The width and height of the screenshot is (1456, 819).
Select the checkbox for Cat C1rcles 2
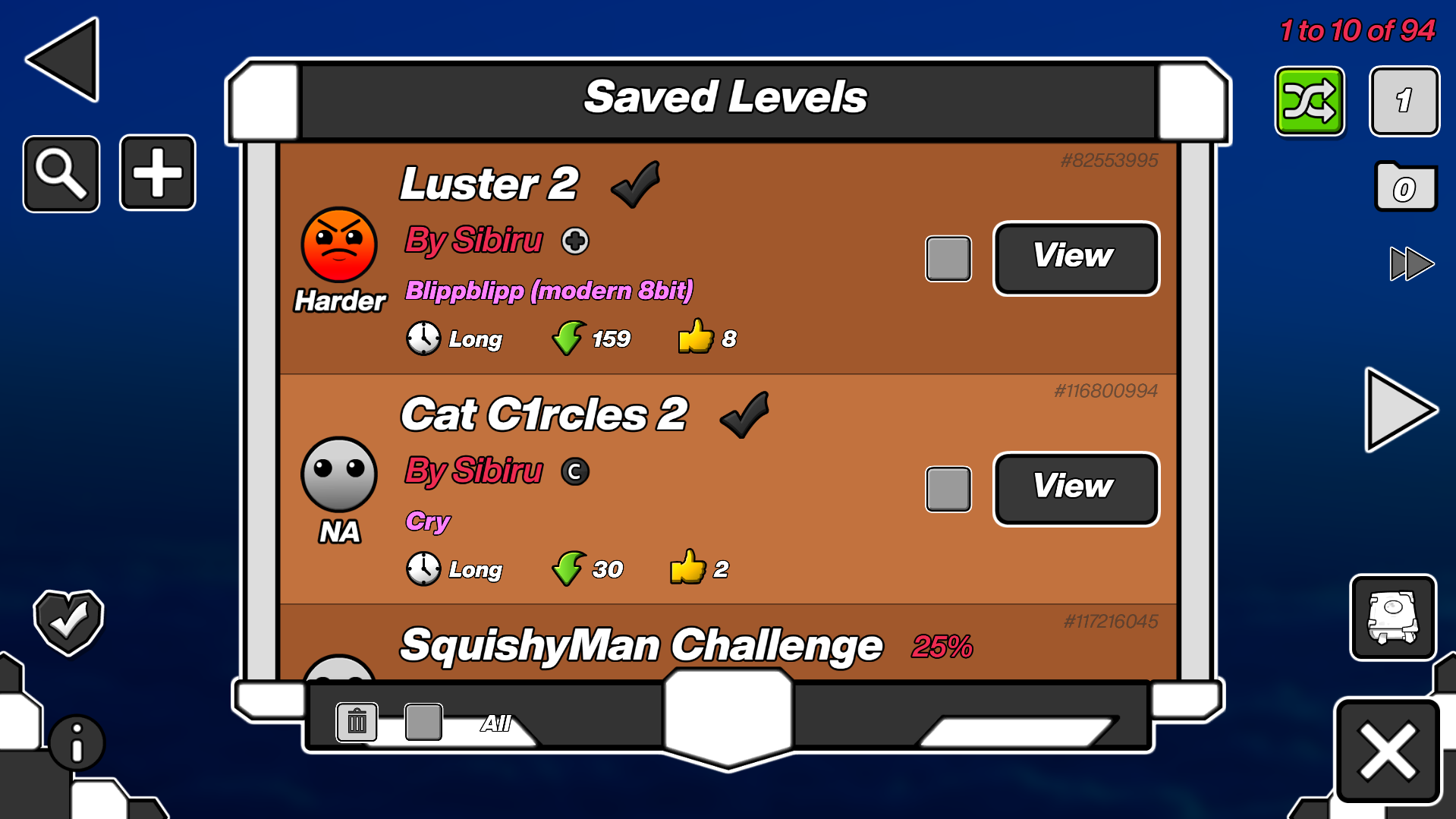(948, 490)
